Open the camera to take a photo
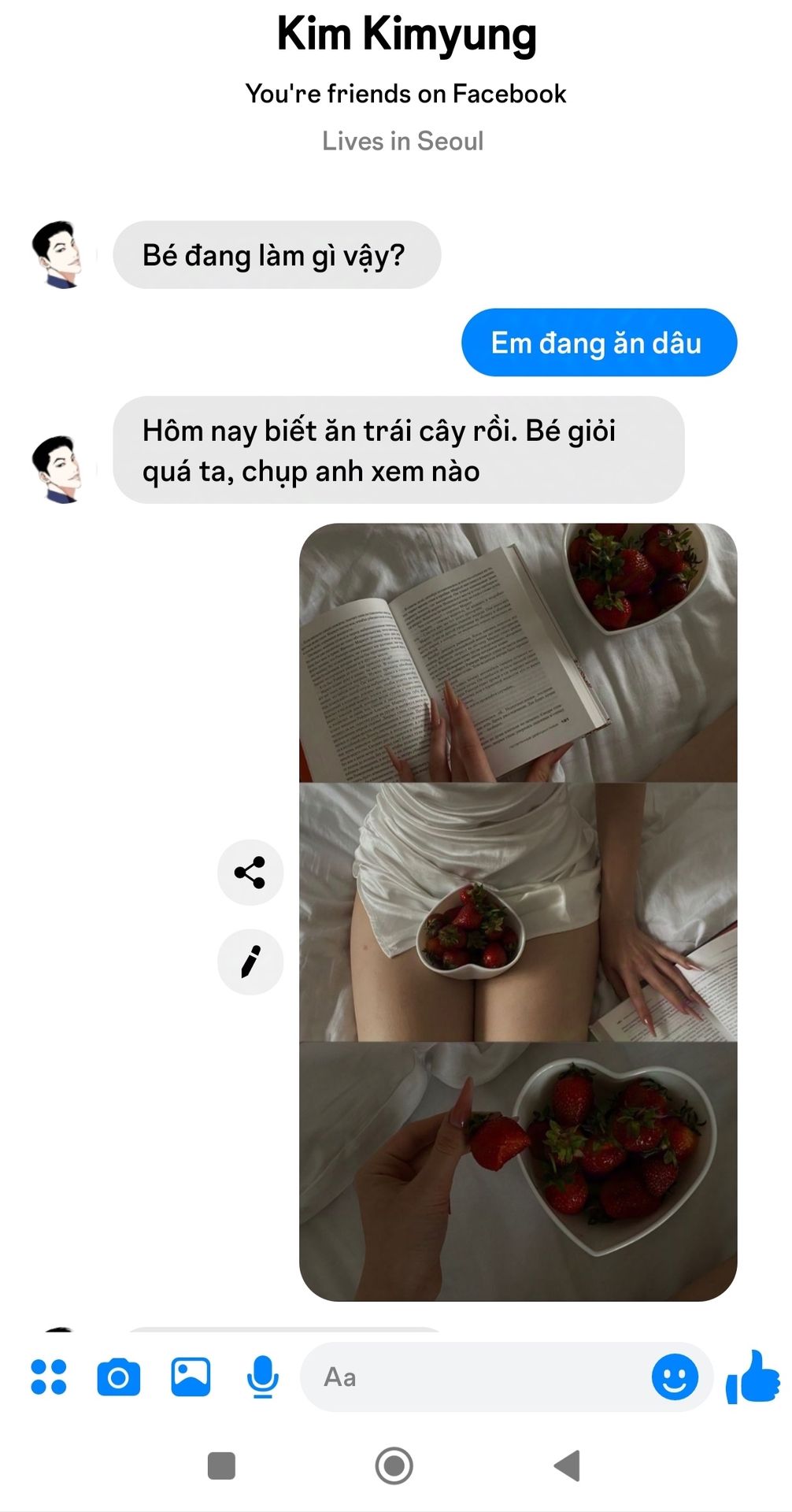Image resolution: width=792 pixels, height=1512 pixels. [x=119, y=1377]
